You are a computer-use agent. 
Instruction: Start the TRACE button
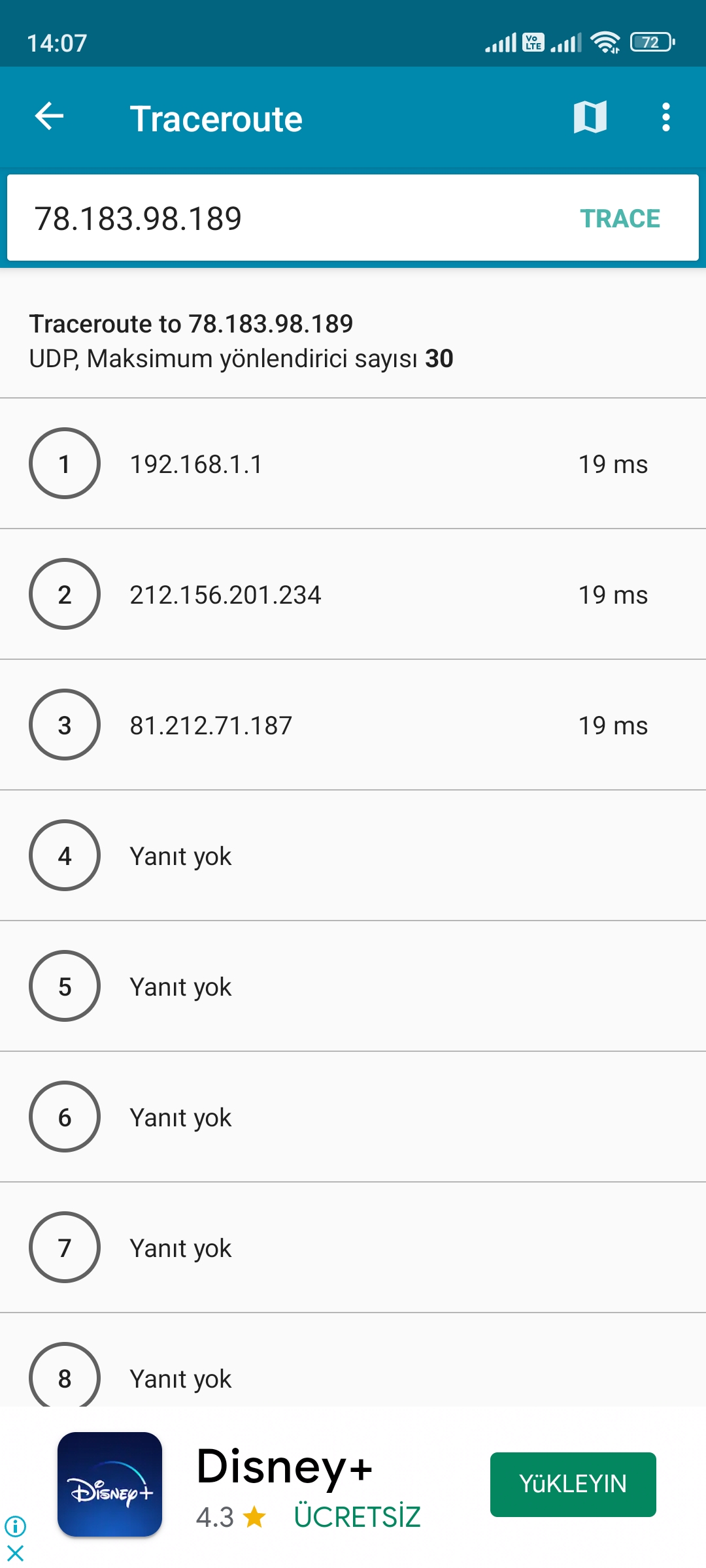pyautogui.click(x=620, y=218)
